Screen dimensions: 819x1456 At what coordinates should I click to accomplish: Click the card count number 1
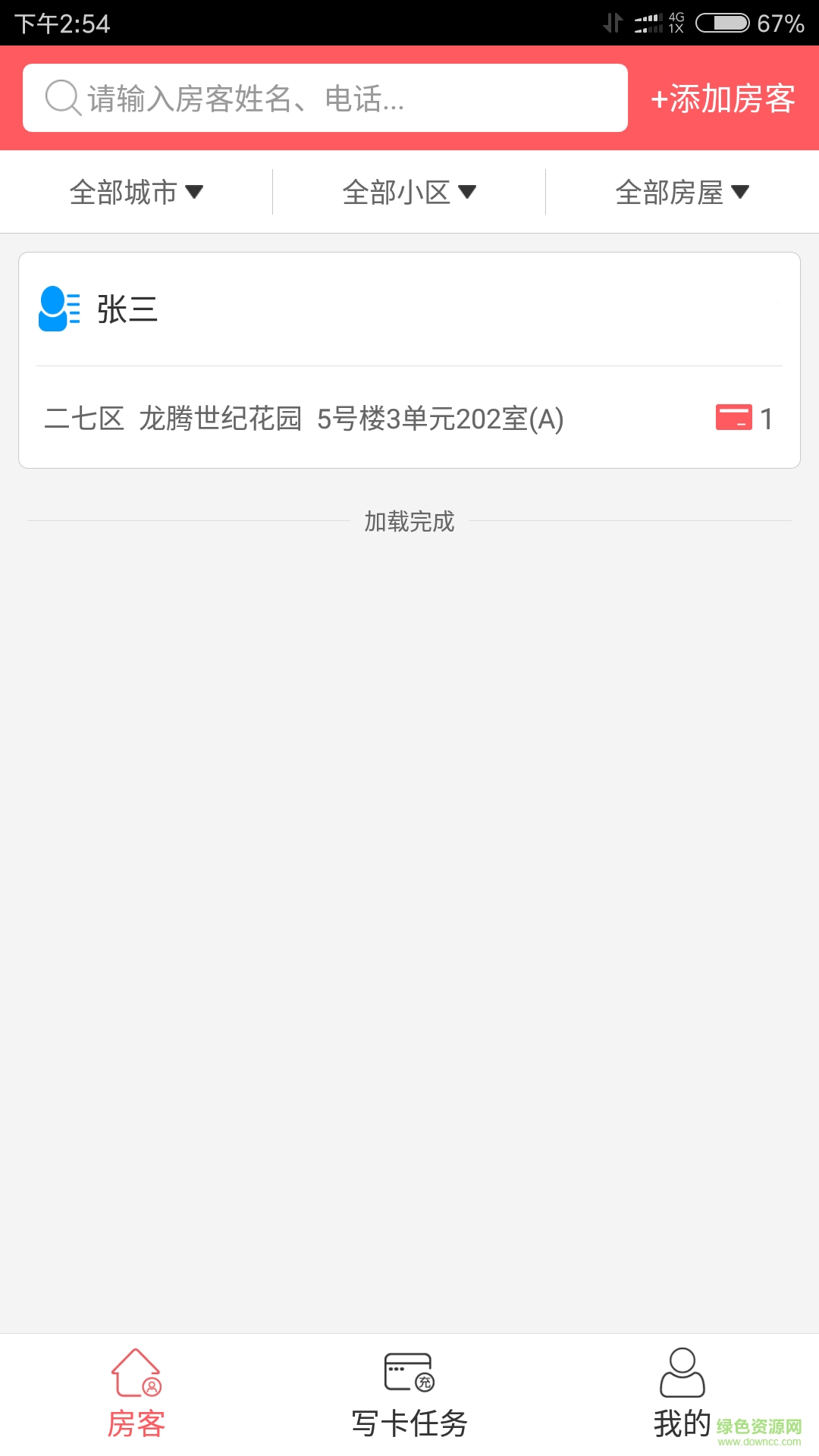767,418
